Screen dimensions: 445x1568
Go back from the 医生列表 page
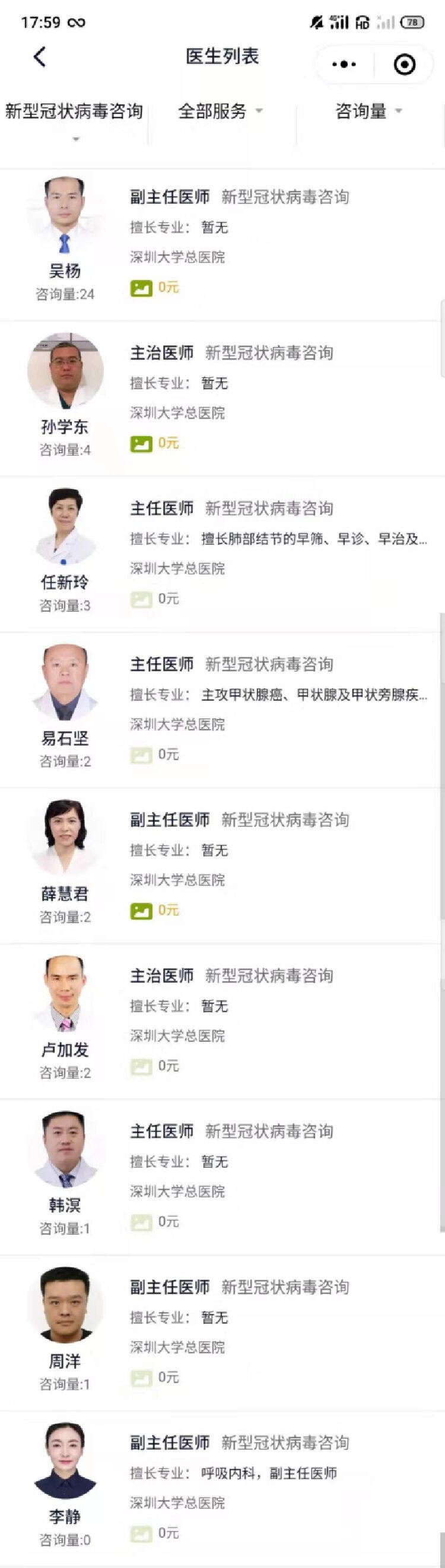pos(40,57)
